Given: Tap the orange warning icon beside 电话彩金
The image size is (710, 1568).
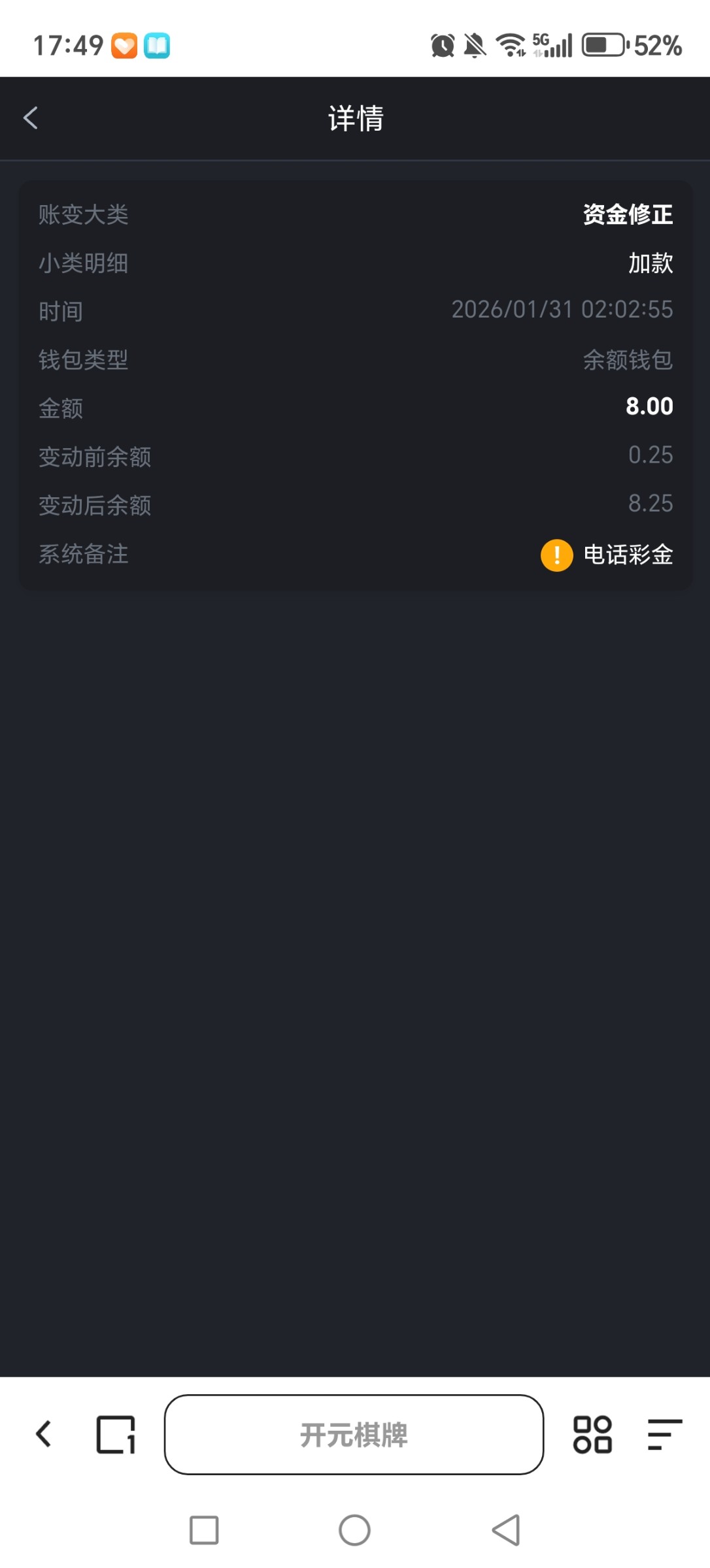Looking at the screenshot, I should coord(556,555).
